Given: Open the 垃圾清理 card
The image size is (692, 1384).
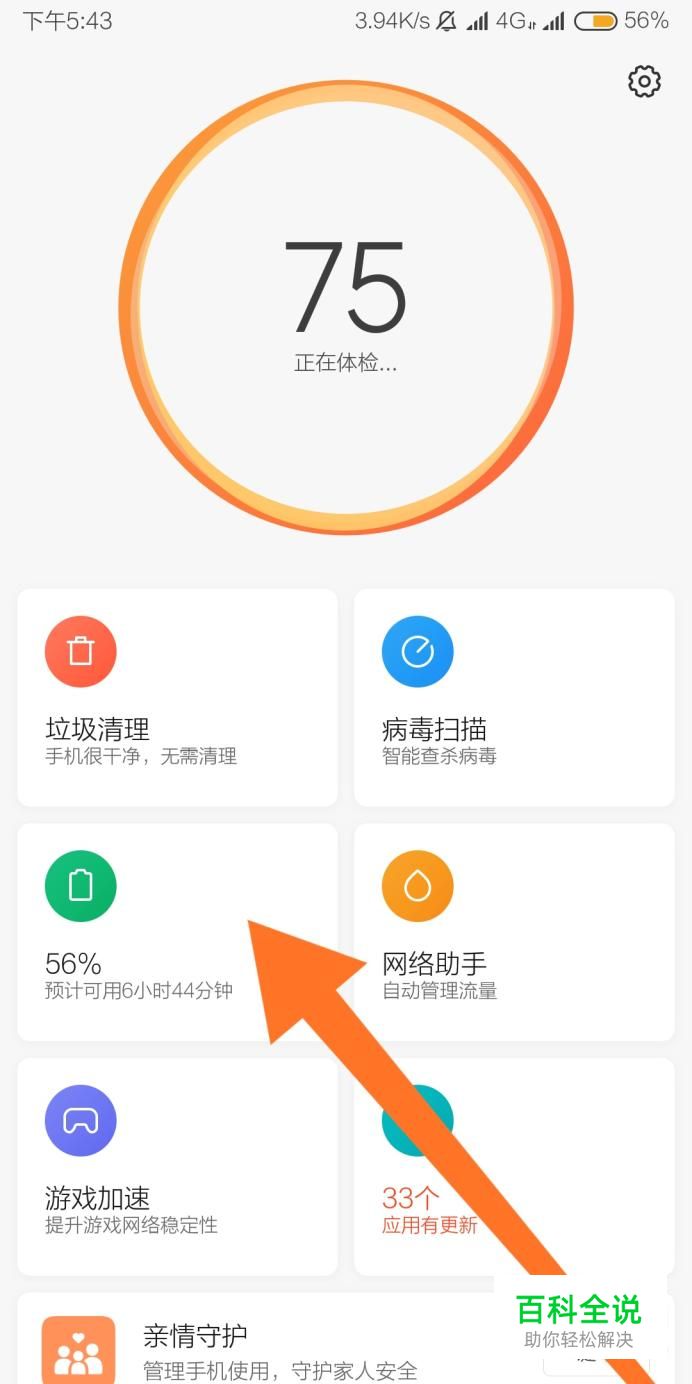Looking at the screenshot, I should (x=177, y=697).
